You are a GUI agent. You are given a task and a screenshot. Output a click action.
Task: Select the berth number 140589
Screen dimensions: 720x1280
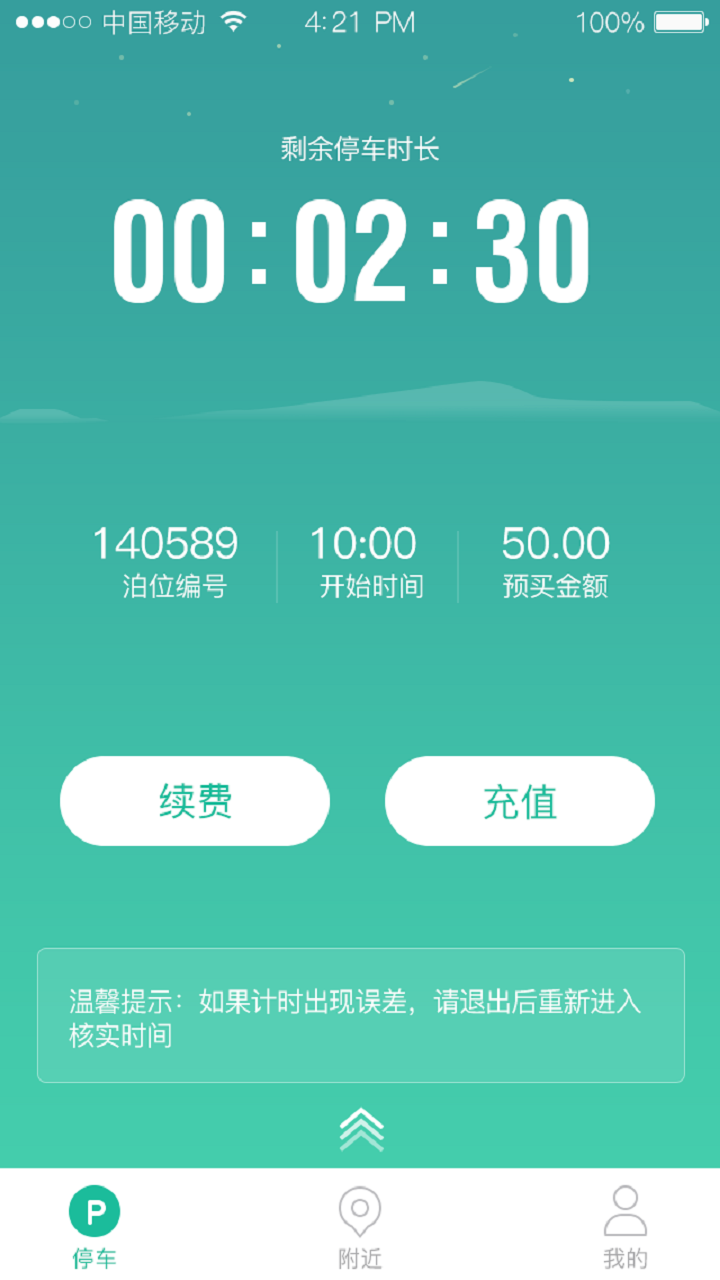pos(165,543)
